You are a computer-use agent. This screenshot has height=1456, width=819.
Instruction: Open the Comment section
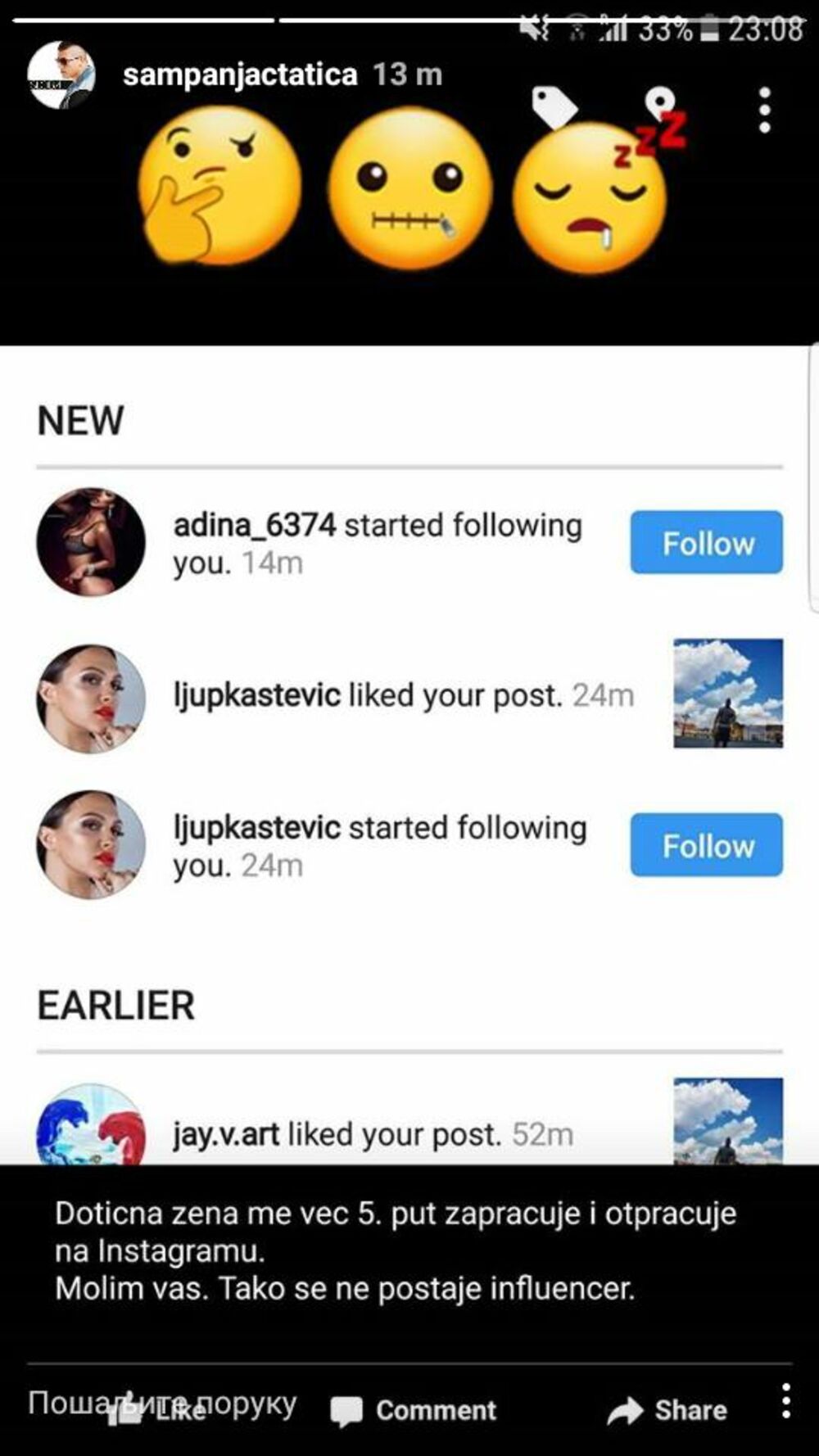(x=414, y=1410)
